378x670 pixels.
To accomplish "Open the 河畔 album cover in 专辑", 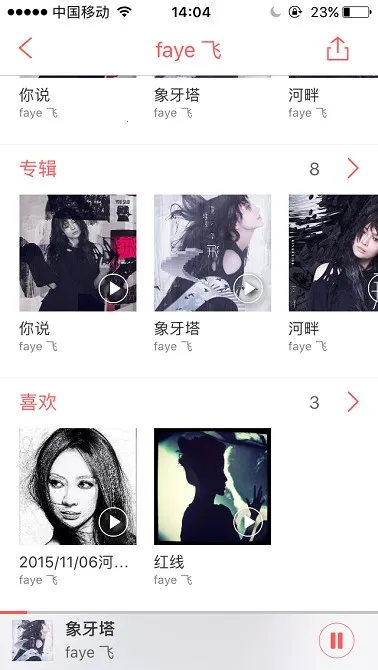I will tap(333, 253).
